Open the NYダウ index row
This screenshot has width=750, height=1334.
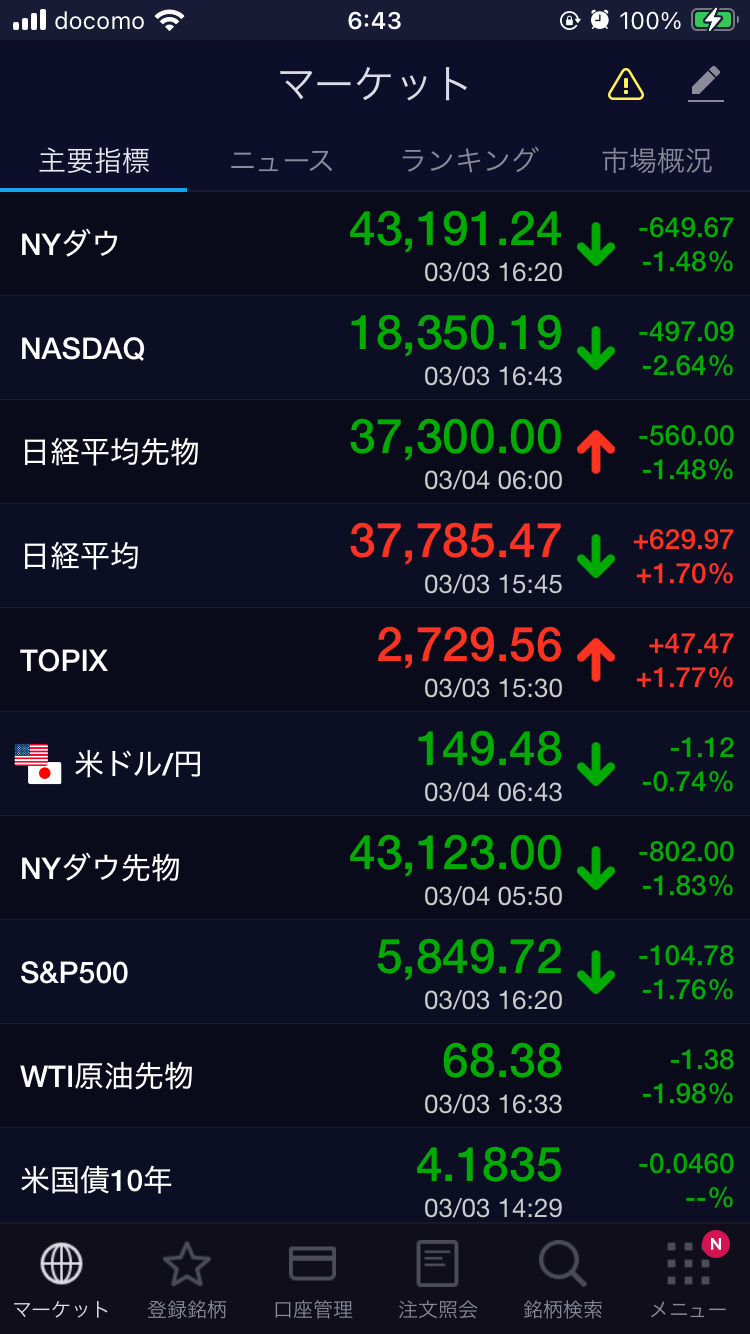375,244
